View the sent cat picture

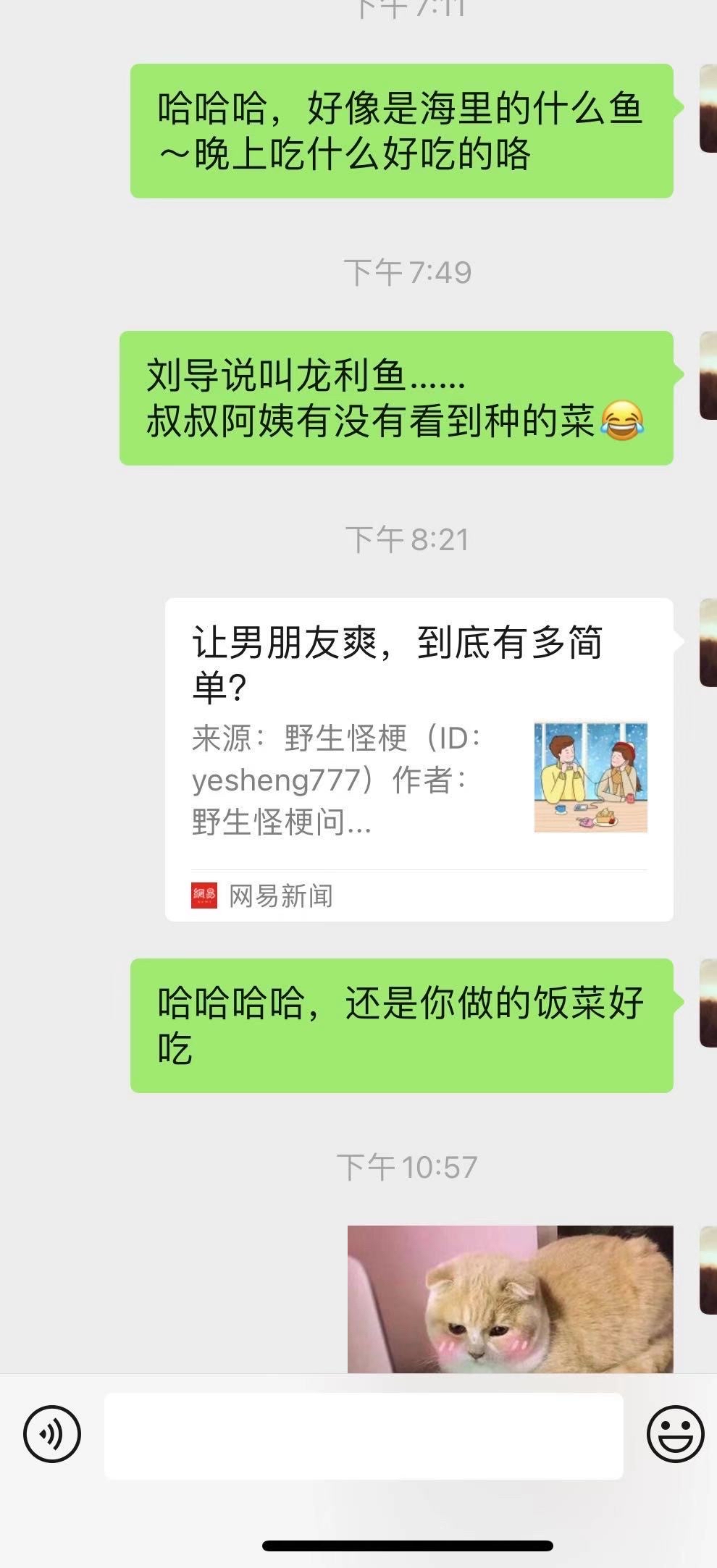coord(510,1299)
